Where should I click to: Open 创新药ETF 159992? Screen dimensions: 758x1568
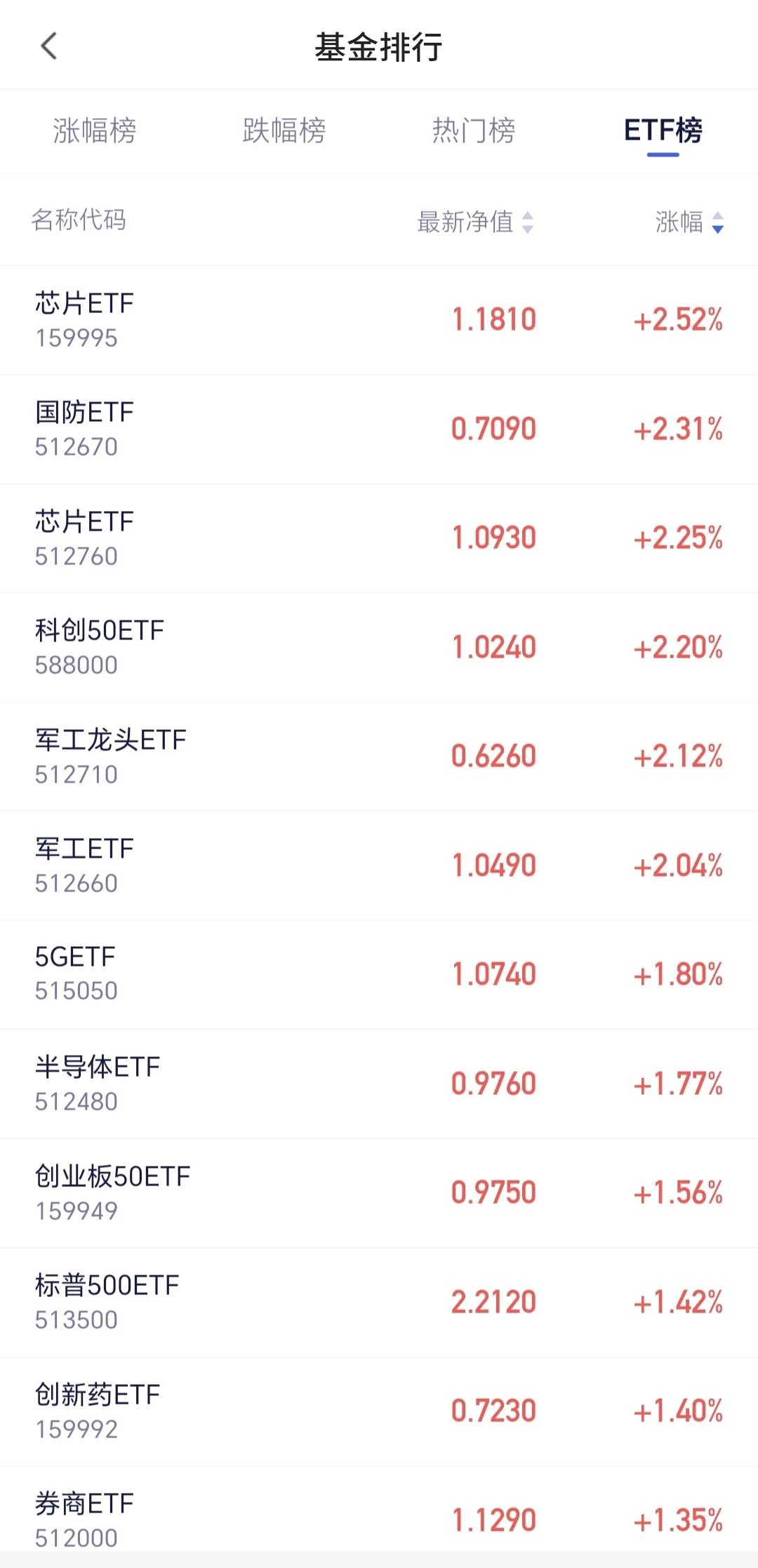[379, 1411]
